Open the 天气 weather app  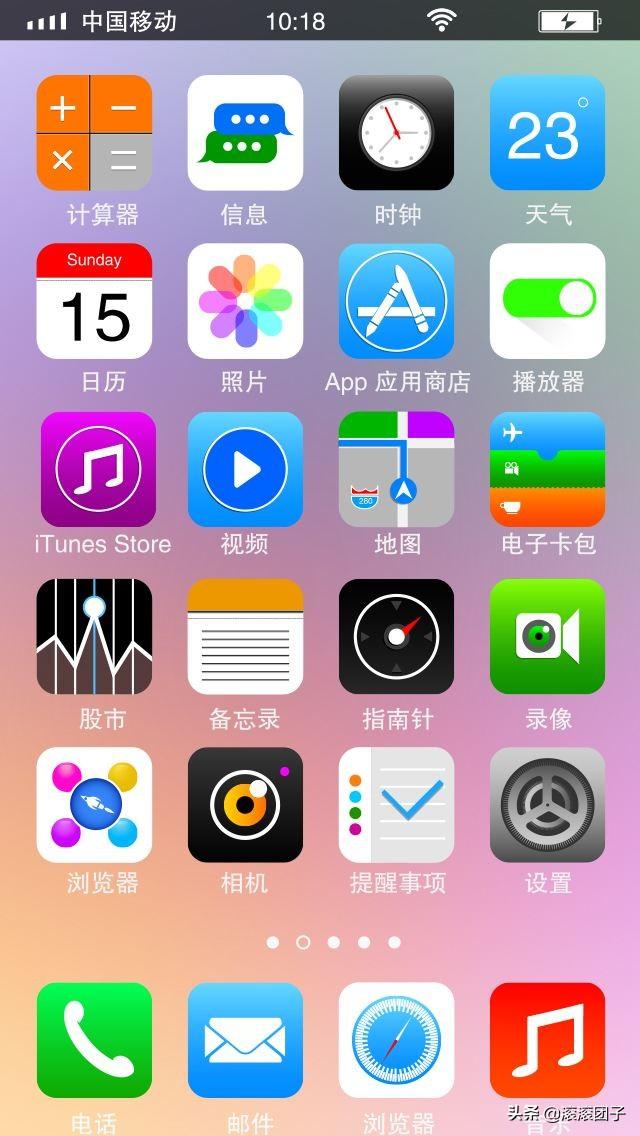[547, 133]
